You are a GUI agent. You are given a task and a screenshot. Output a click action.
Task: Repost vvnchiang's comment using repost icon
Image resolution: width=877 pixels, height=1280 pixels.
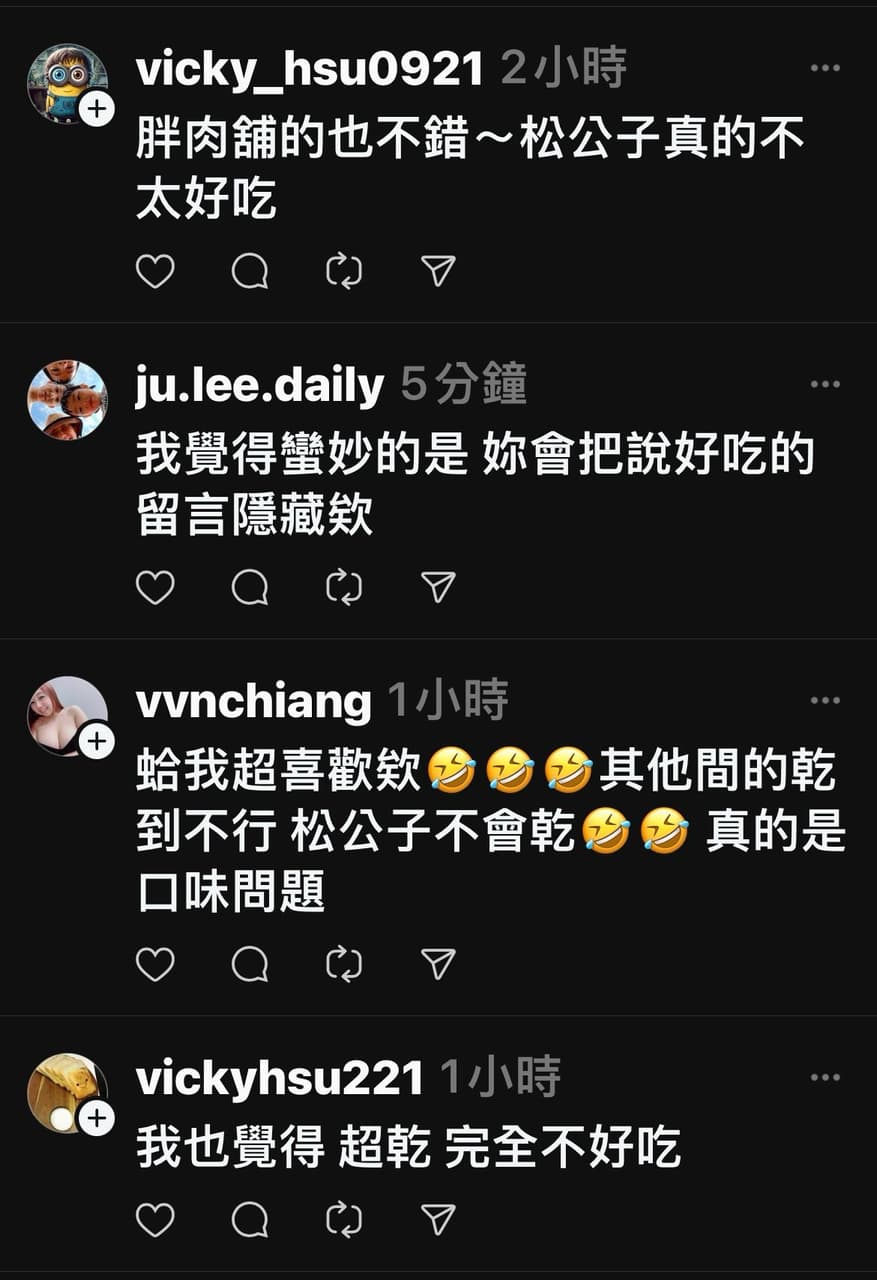[x=342, y=963]
